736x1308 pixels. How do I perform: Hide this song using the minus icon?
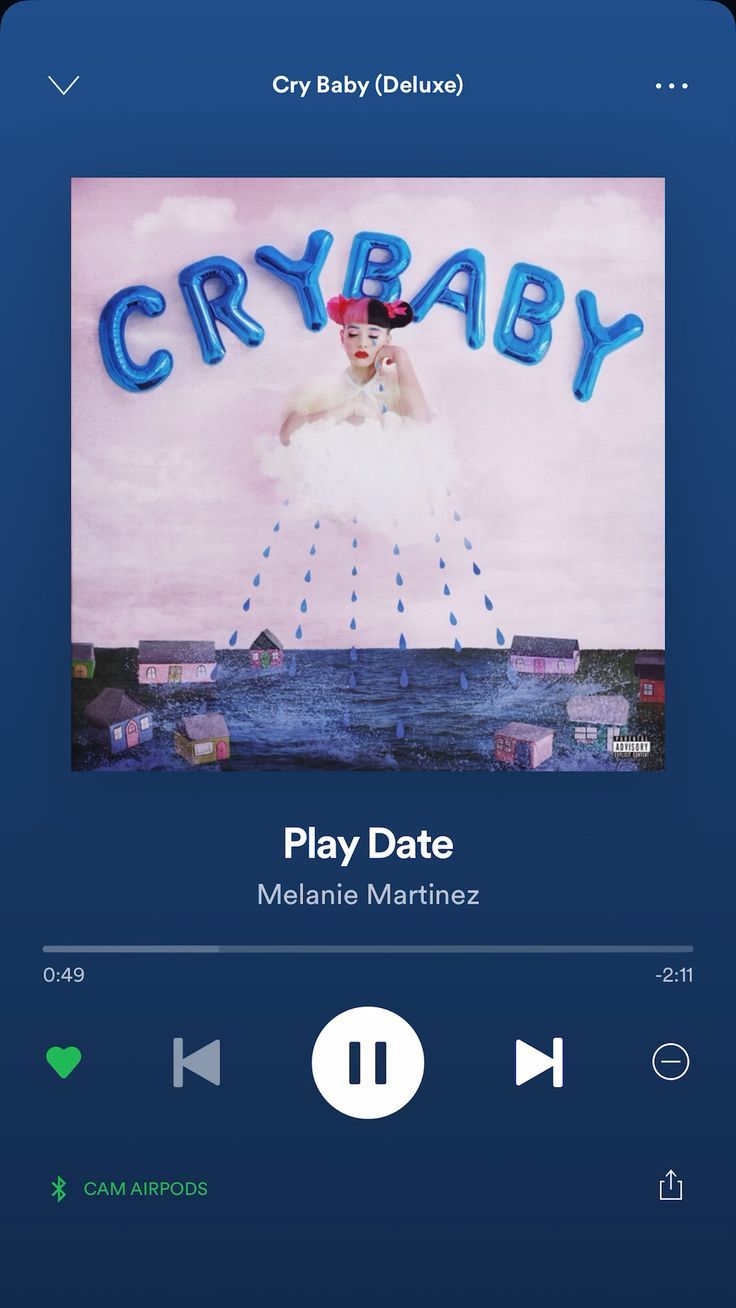(669, 1063)
